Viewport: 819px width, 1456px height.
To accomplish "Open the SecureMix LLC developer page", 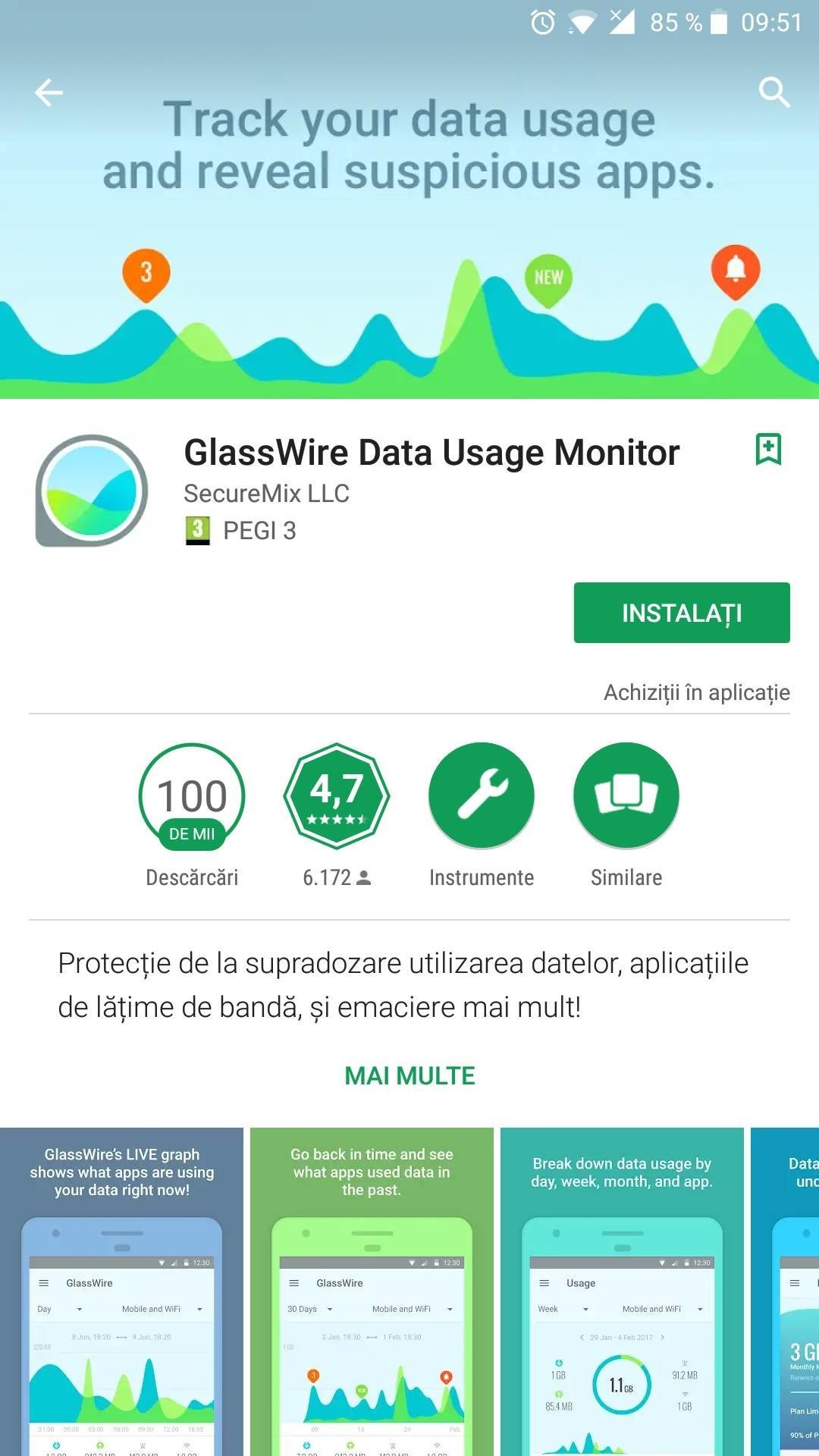I will point(266,494).
